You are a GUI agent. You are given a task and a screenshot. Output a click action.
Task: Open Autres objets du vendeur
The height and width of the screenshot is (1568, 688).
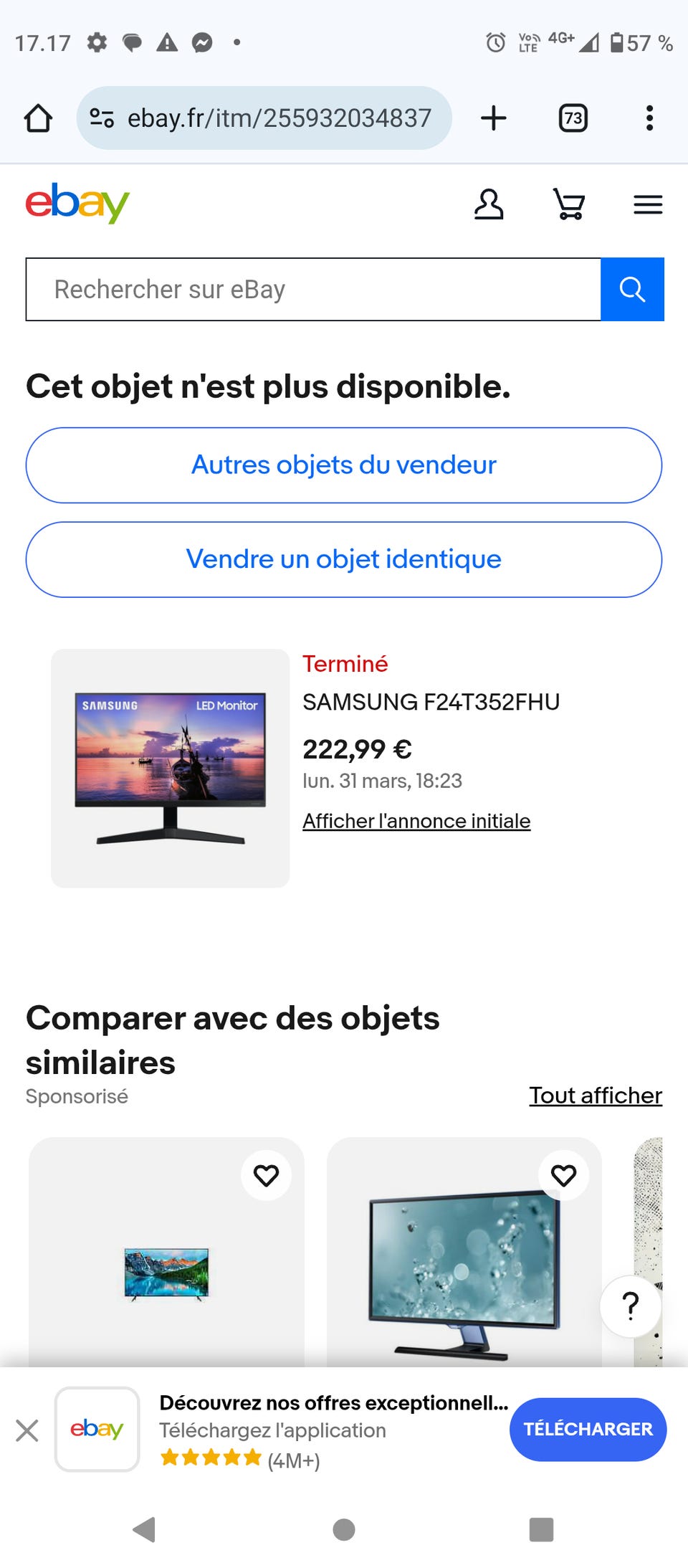[344, 465]
